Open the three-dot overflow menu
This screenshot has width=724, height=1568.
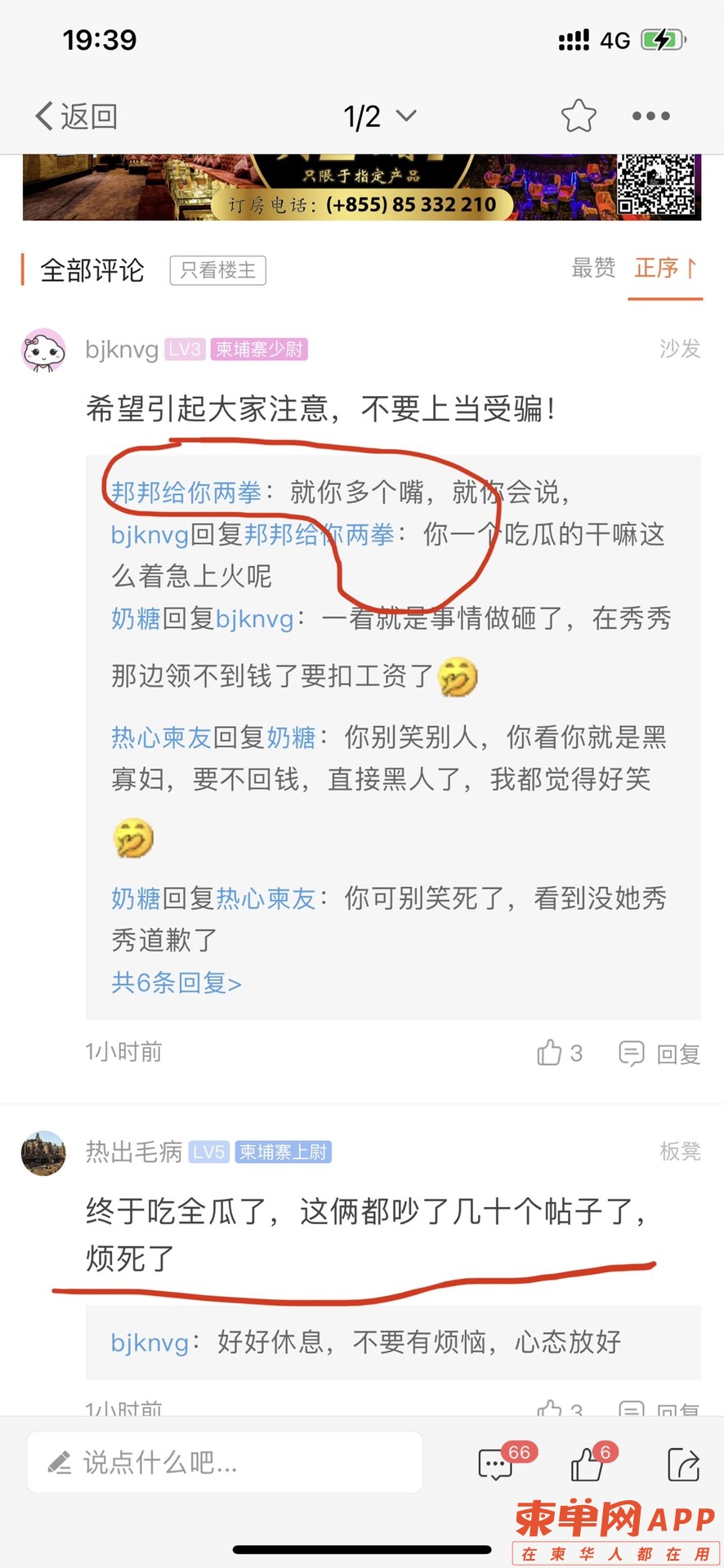click(651, 116)
